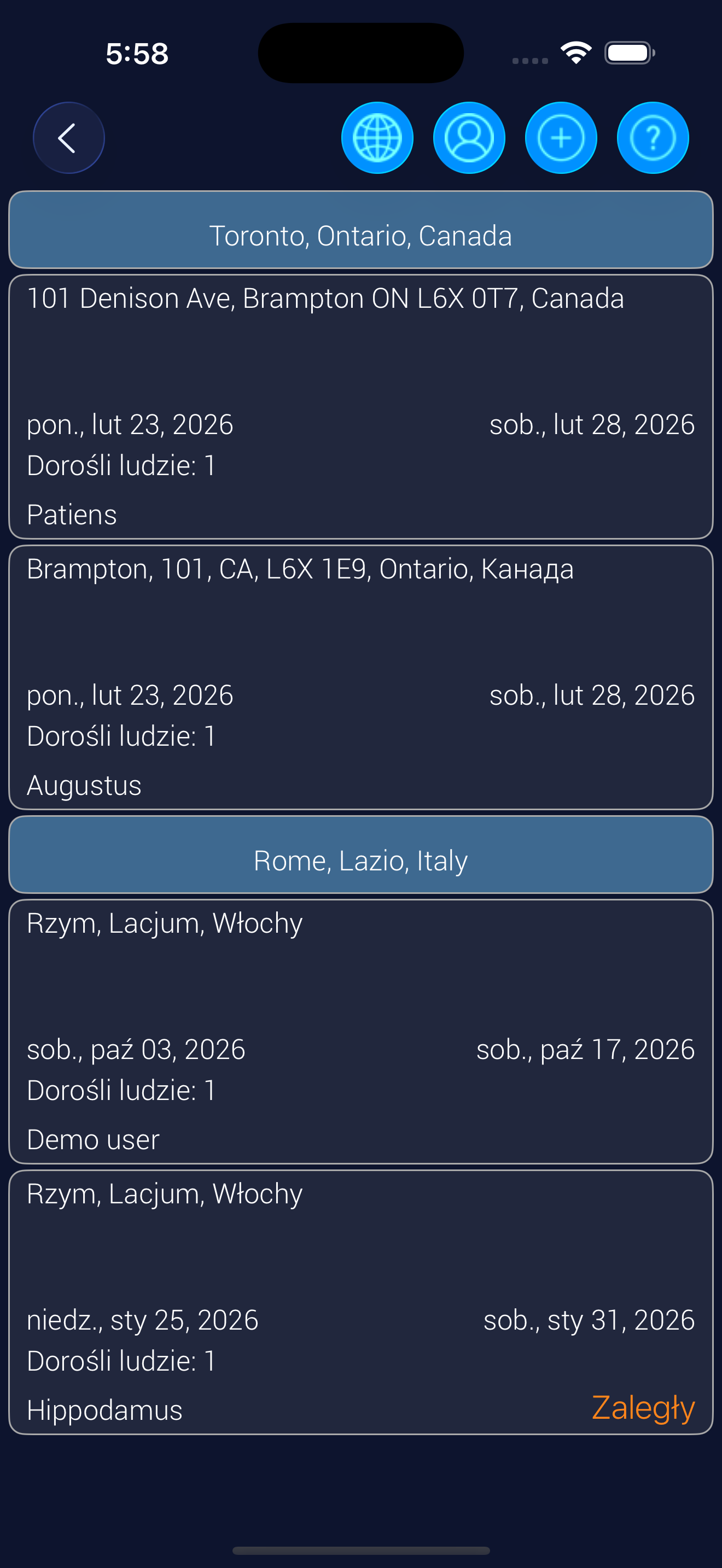Open the Demo user trip to Rzym
Screen dimensions: 722x1568
pos(360,1031)
